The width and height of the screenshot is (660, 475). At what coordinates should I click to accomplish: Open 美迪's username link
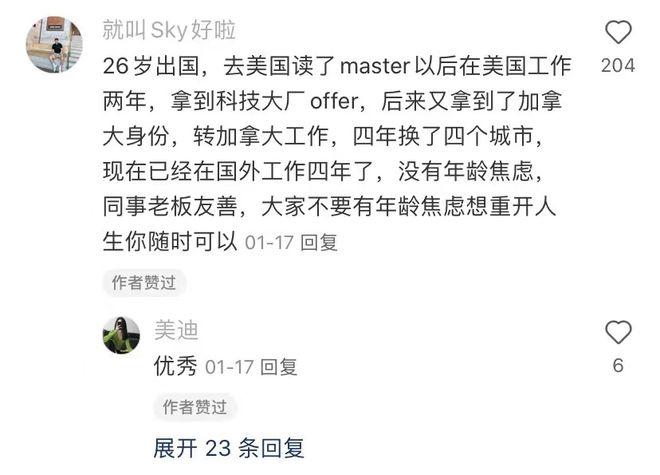[176, 331]
